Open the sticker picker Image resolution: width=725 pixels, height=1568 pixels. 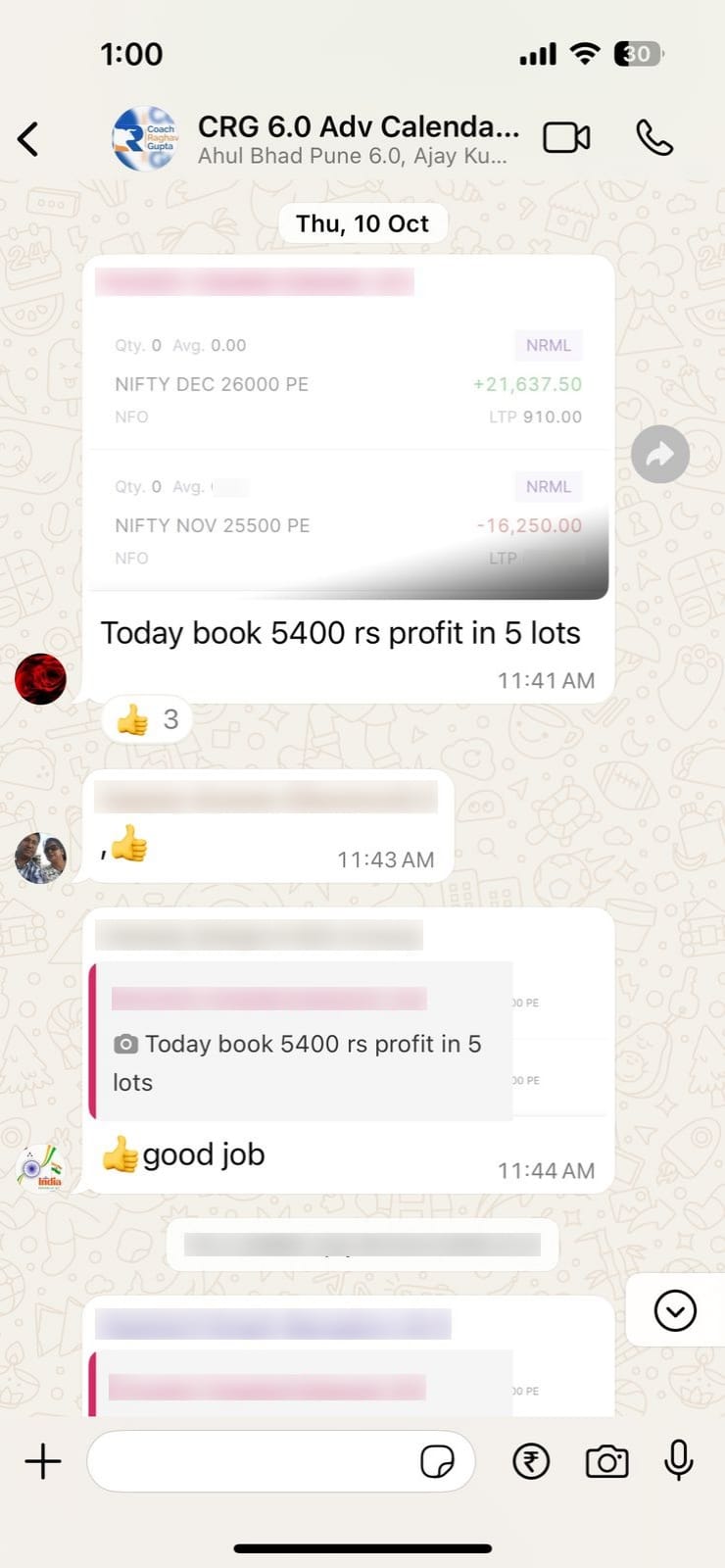pos(437,1461)
